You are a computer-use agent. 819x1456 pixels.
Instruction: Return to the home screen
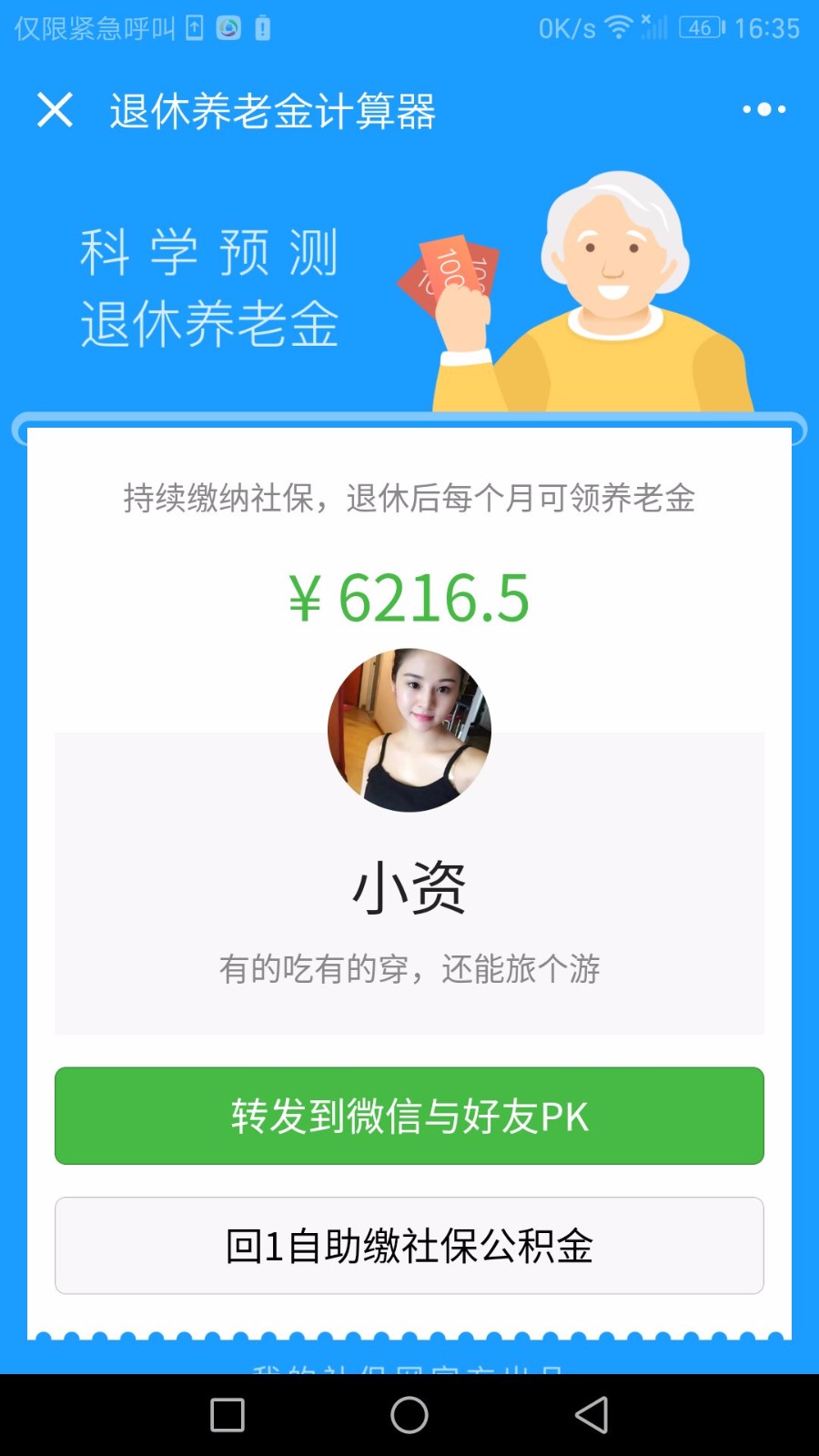[x=409, y=1415]
